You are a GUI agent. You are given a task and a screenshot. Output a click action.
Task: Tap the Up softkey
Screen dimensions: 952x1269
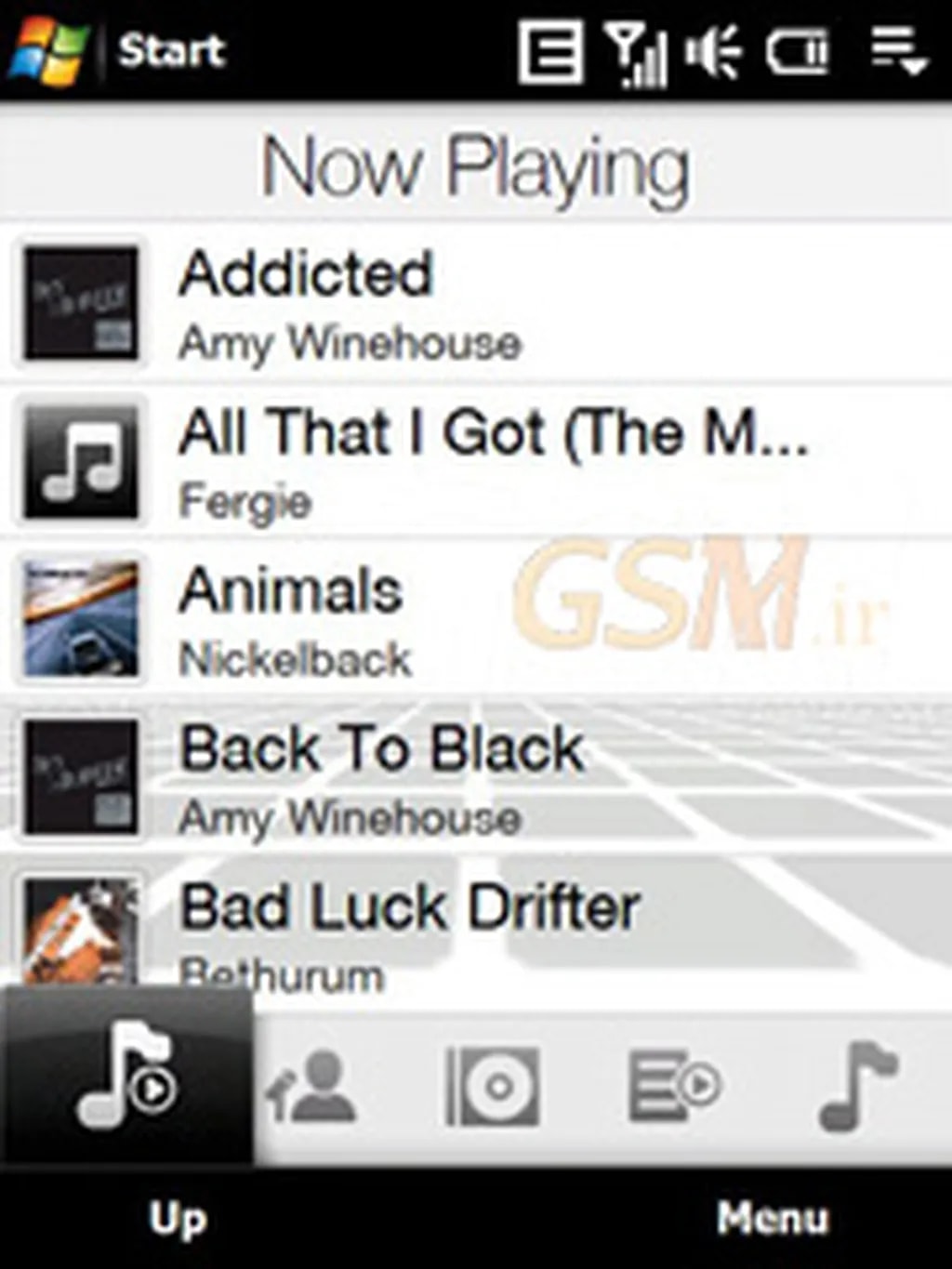(x=177, y=1218)
